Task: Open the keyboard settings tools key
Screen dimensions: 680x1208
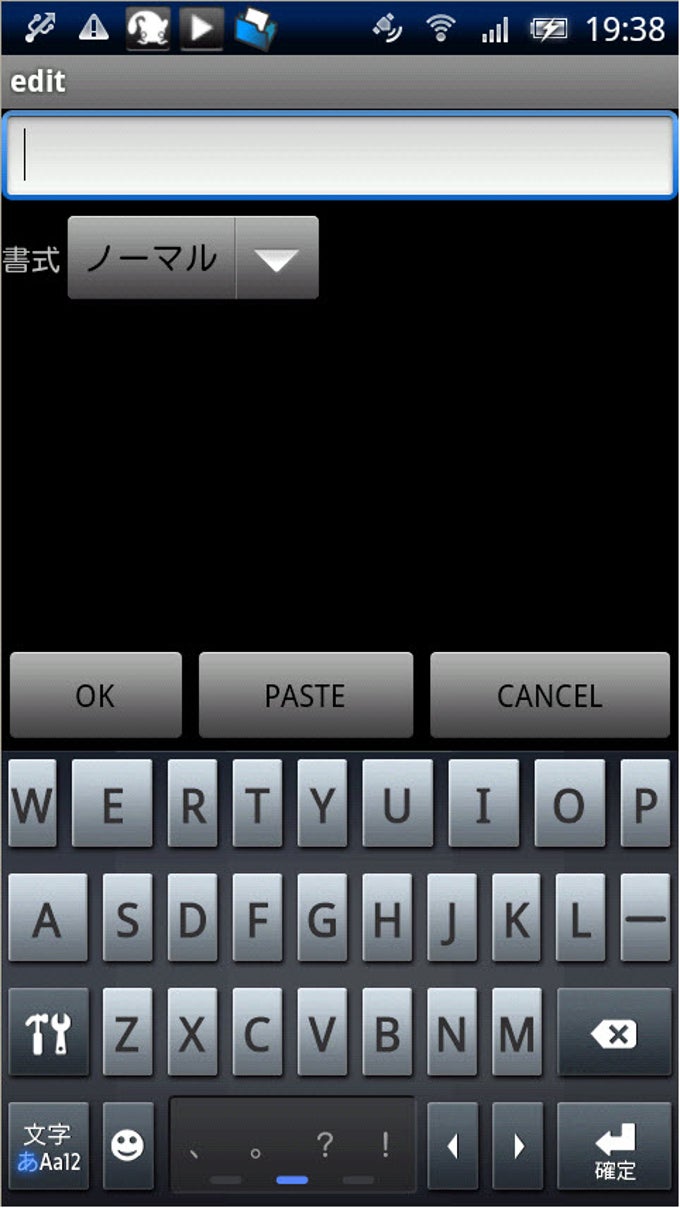Action: pos(48,1033)
